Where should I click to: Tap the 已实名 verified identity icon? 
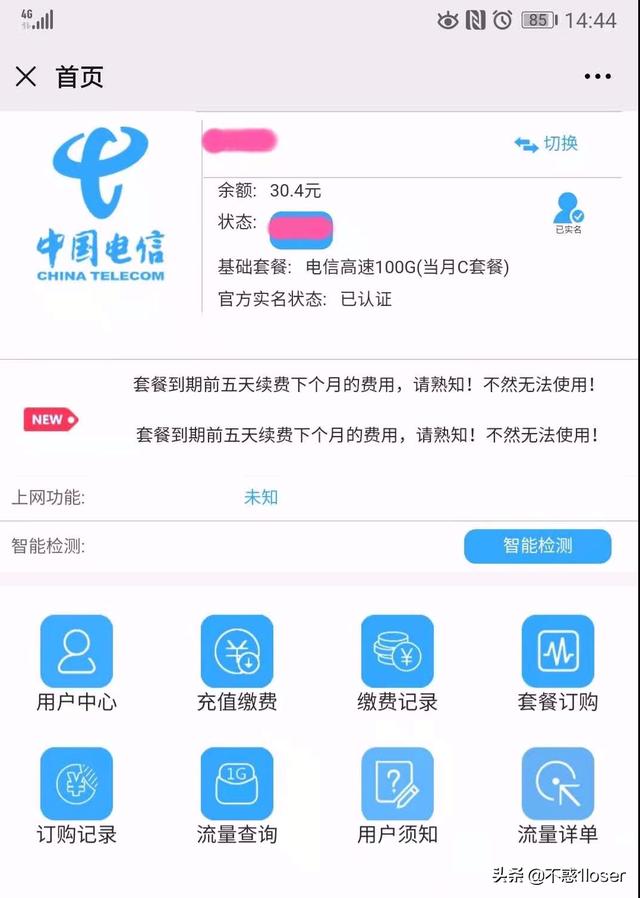568,212
